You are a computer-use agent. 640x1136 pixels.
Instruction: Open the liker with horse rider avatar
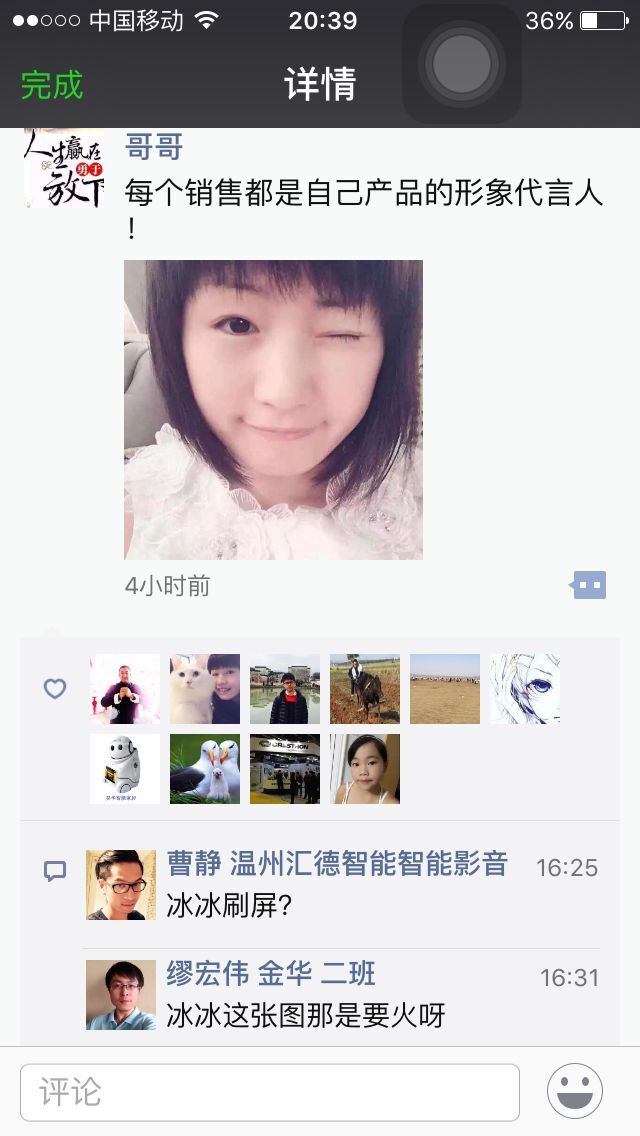(365, 689)
